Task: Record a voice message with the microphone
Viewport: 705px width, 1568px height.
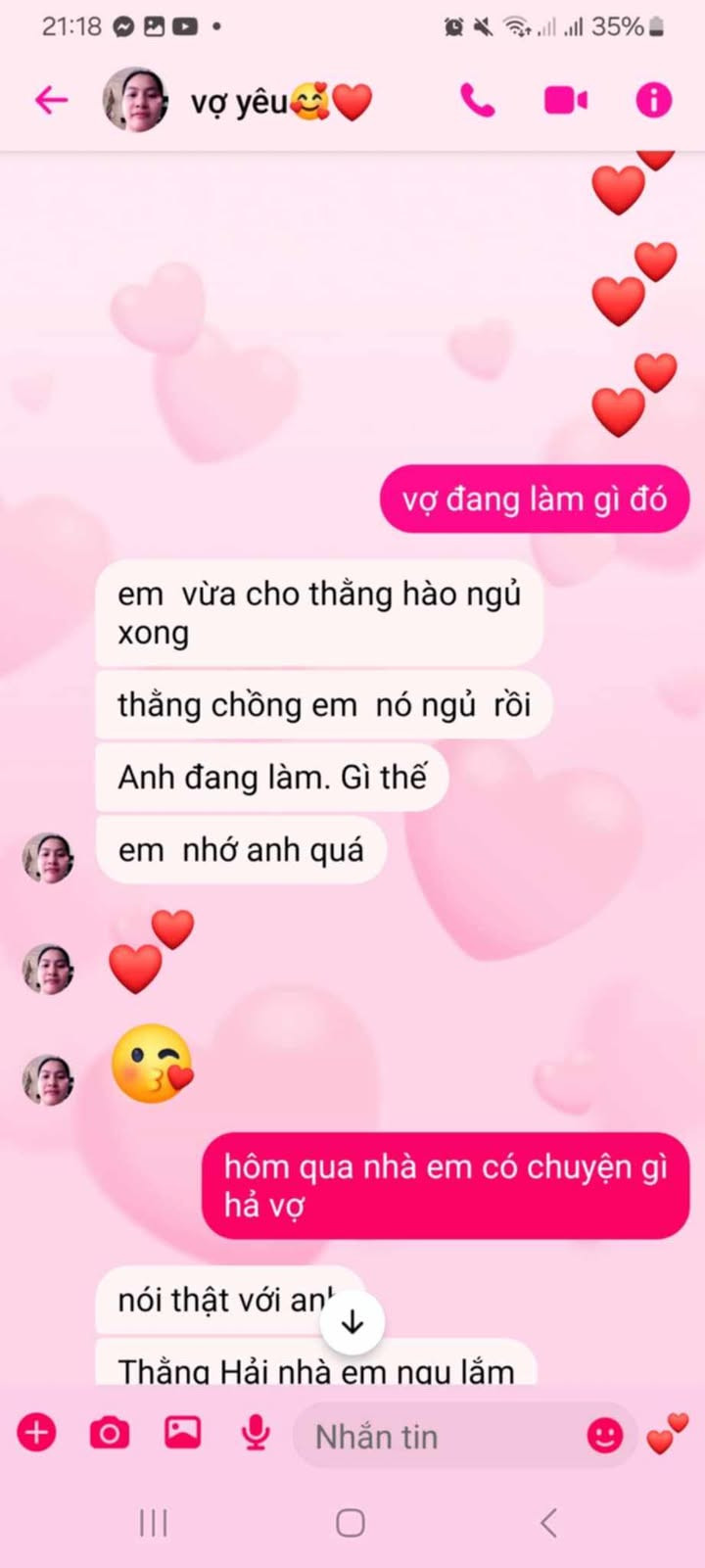Action: click(x=256, y=1434)
